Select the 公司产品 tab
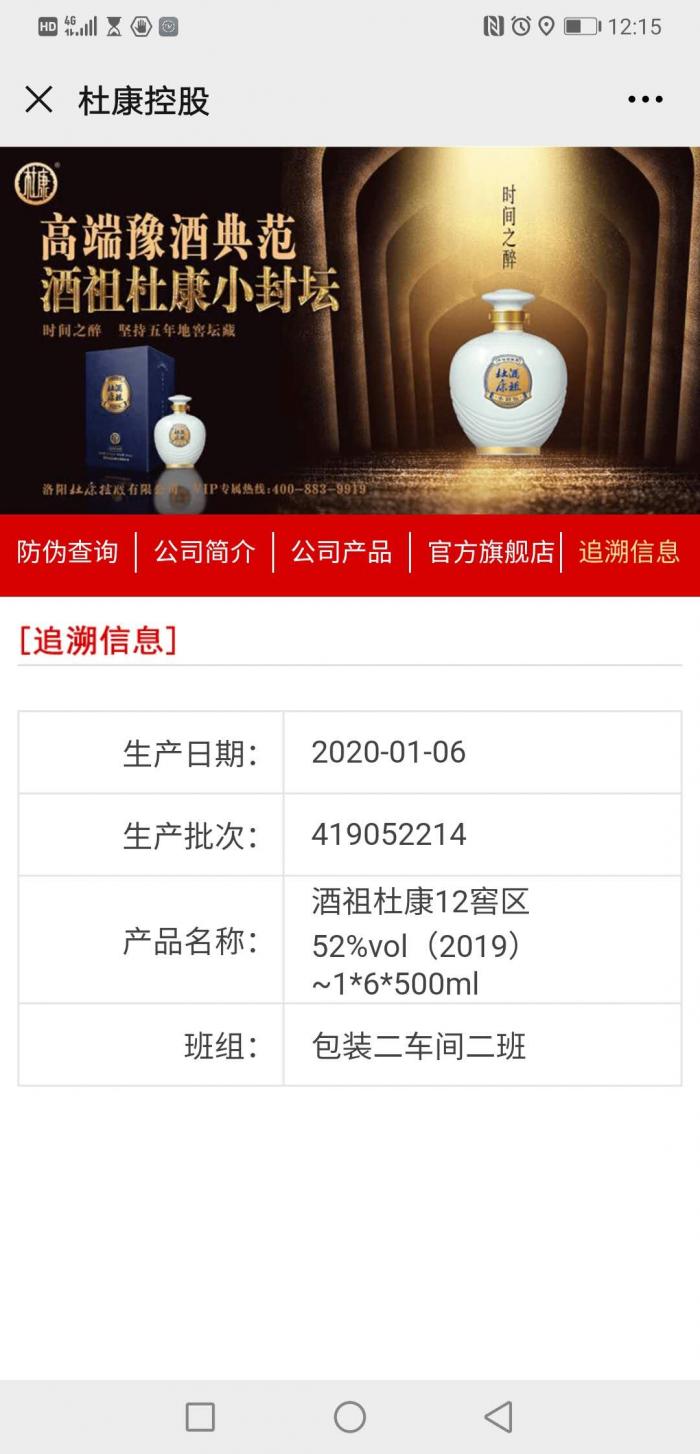 click(342, 552)
